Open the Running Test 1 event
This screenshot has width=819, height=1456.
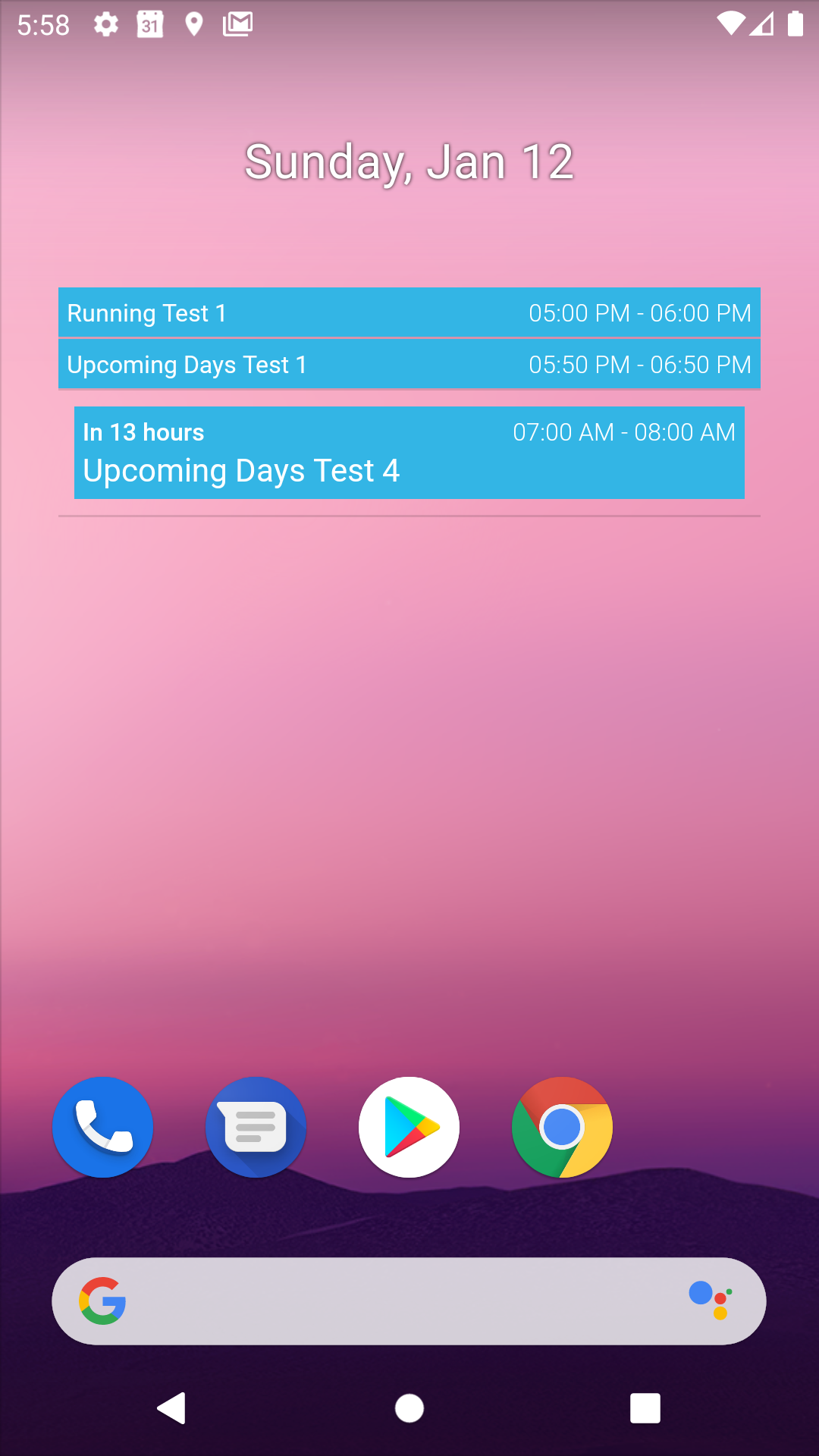(x=409, y=312)
